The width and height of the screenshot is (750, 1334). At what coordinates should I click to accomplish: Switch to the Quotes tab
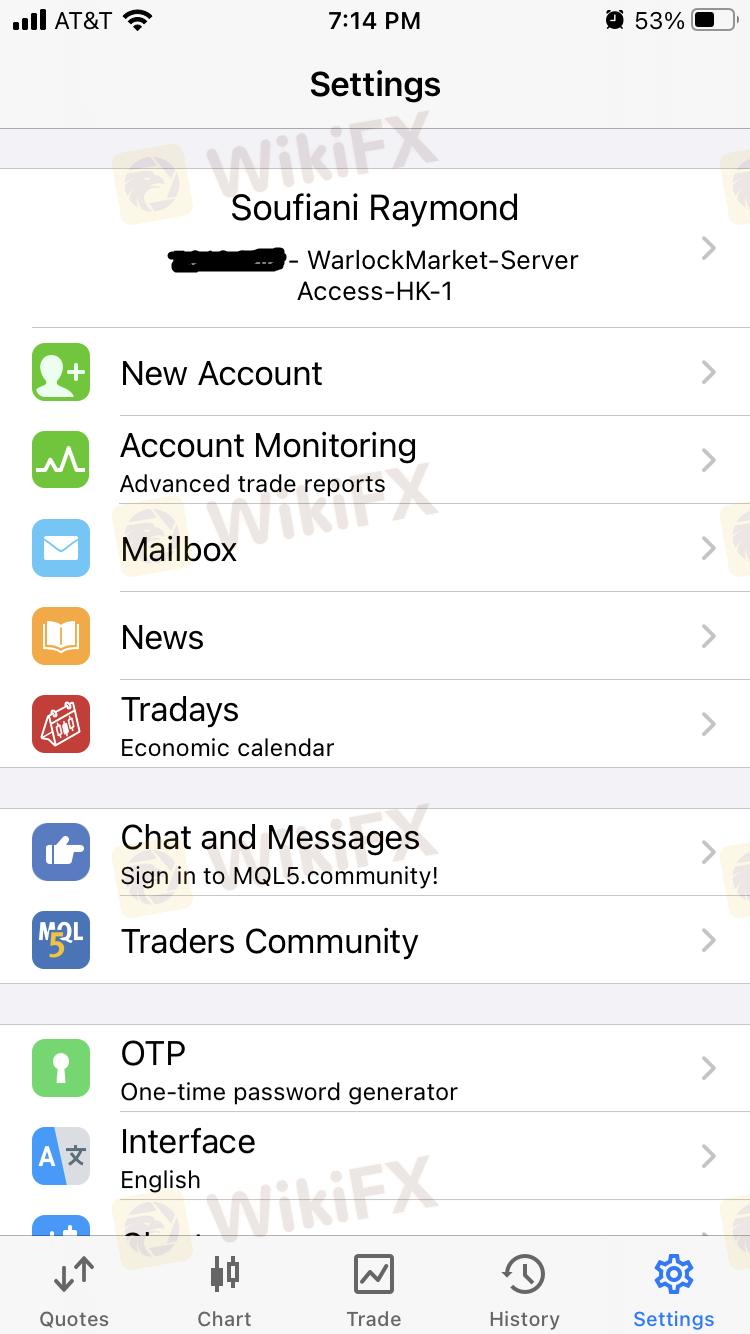[74, 1289]
